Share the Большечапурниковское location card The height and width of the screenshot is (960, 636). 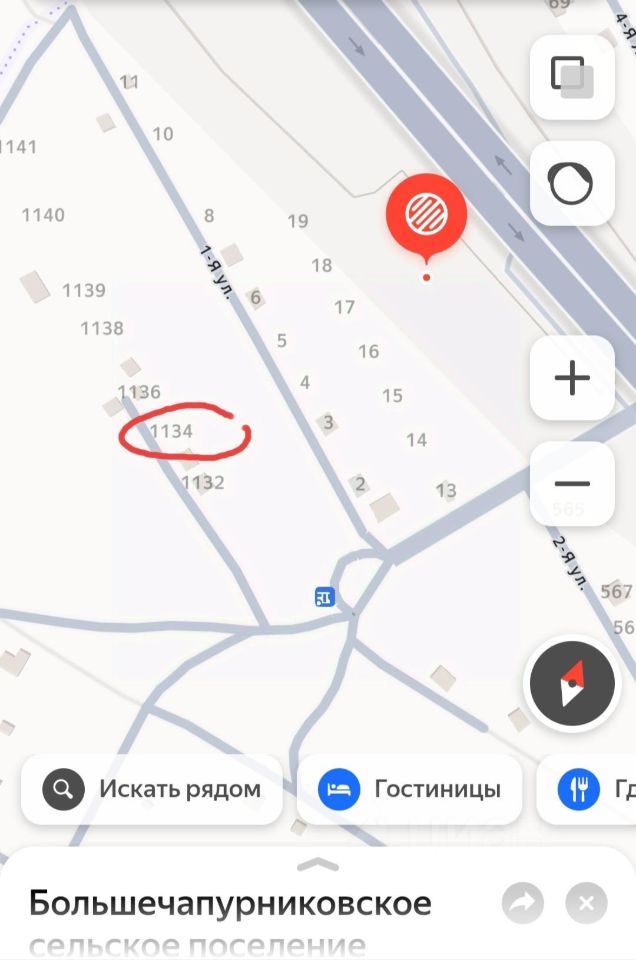tap(523, 904)
